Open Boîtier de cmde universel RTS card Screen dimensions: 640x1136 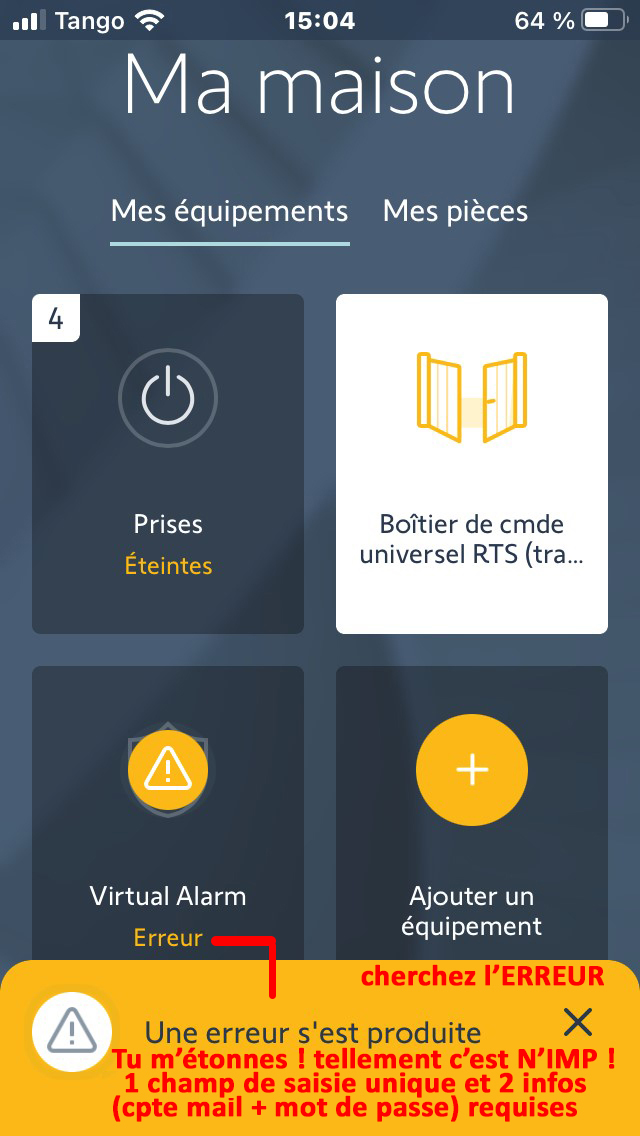pyautogui.click(x=471, y=463)
